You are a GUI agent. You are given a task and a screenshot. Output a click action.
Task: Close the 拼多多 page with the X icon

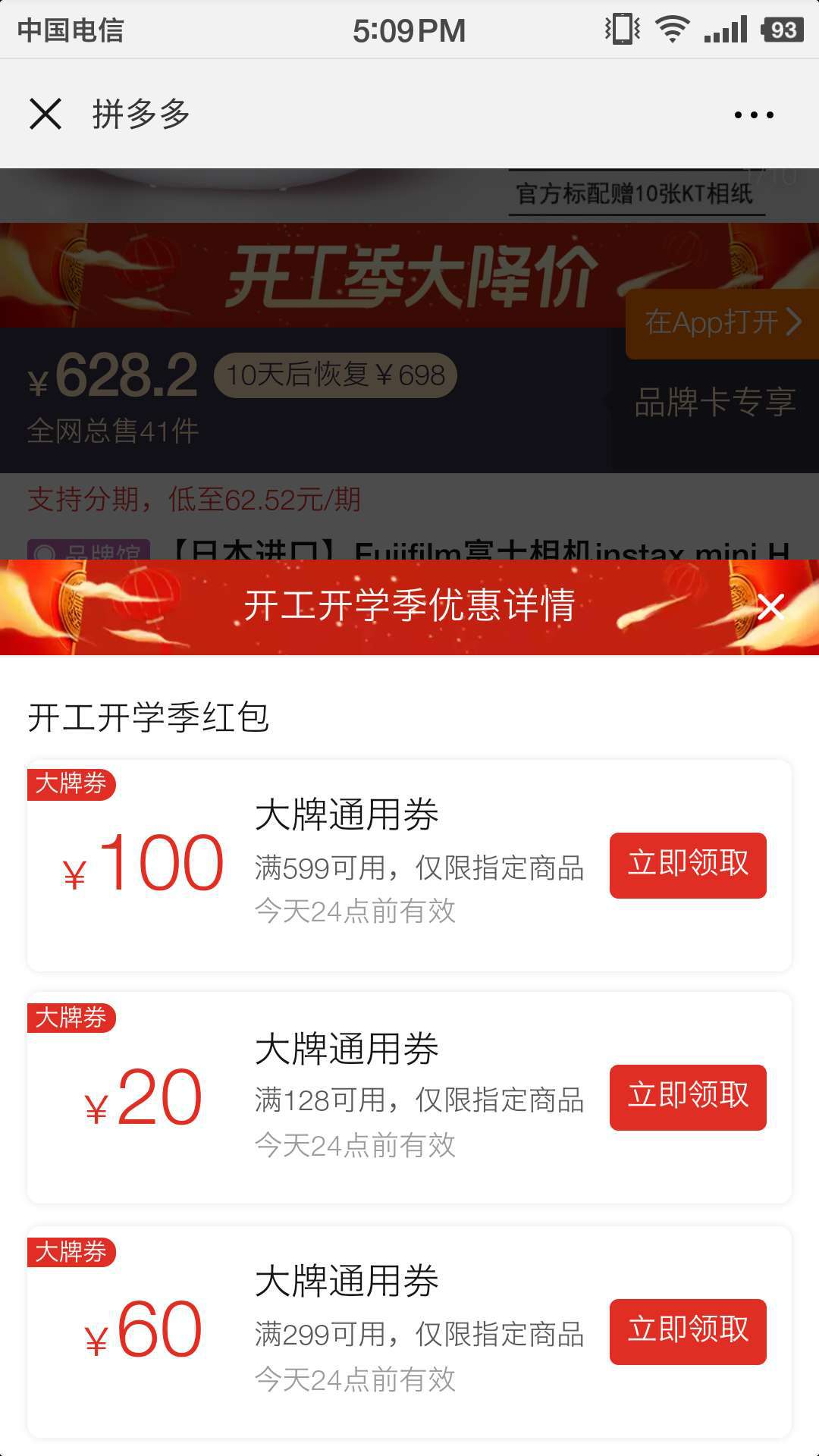coord(45,115)
